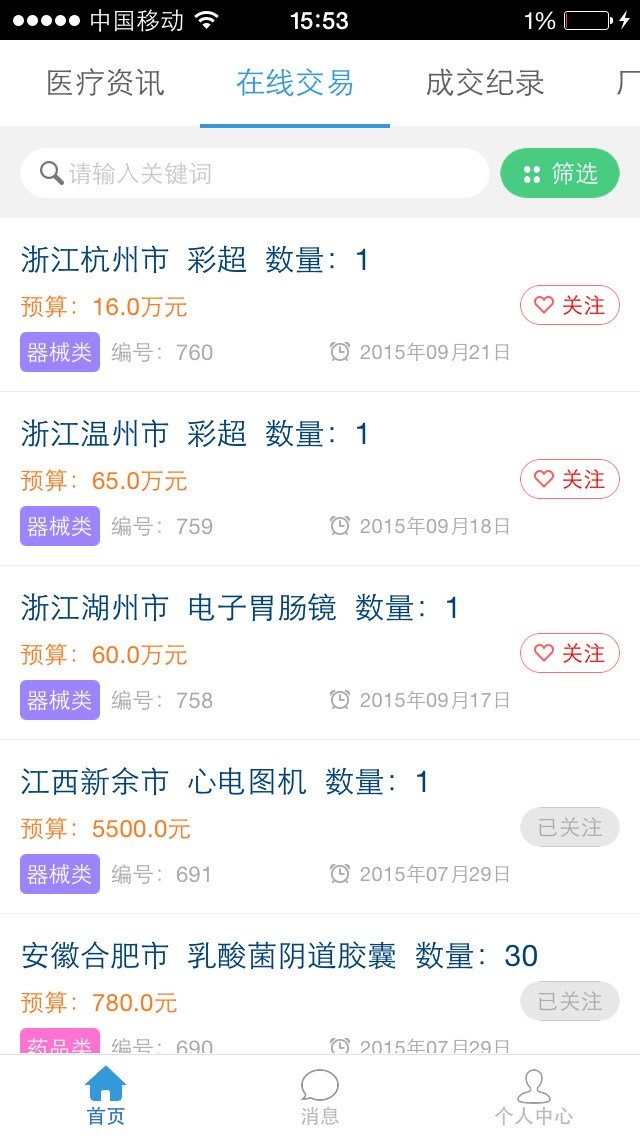This screenshot has height=1136, width=640.
Task: Select the 在线交易 tab
Action: coord(295,83)
